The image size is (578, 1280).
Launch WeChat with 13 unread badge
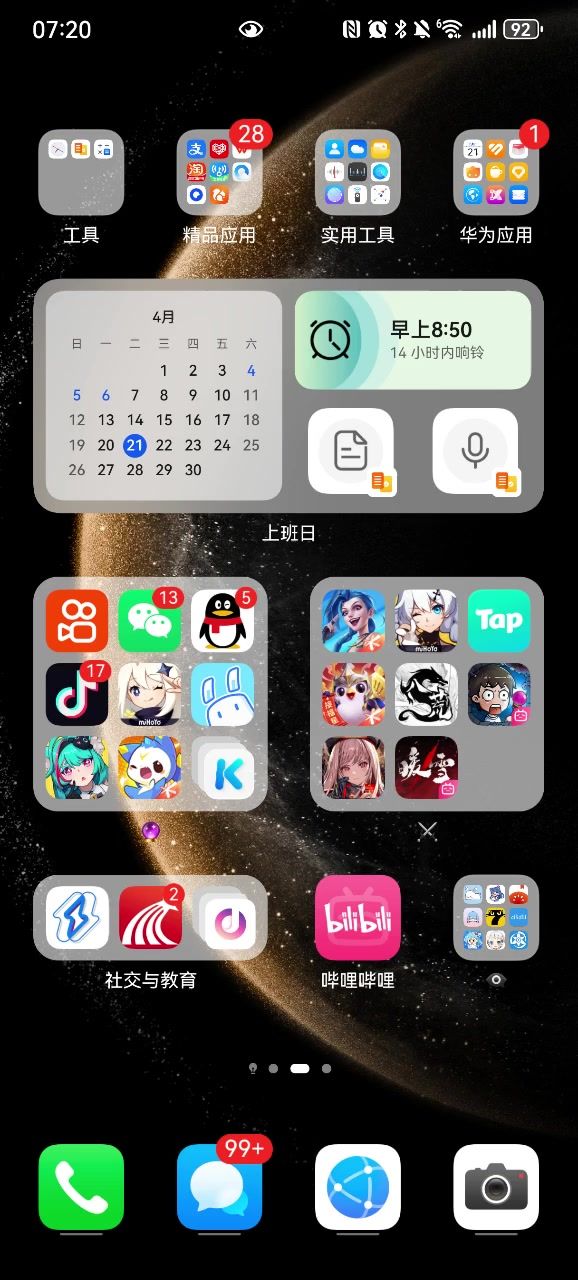point(150,621)
